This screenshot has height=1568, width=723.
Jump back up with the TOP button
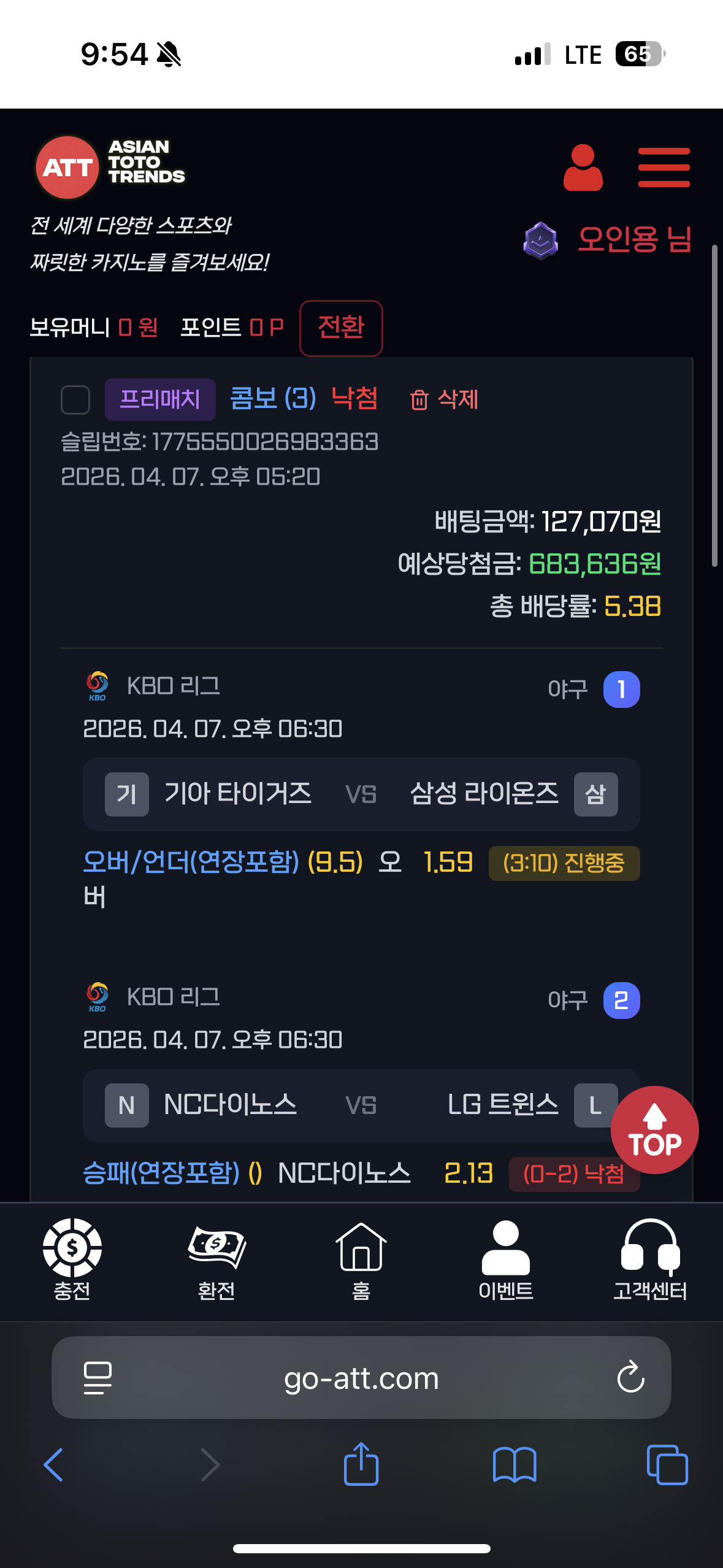[654, 1130]
